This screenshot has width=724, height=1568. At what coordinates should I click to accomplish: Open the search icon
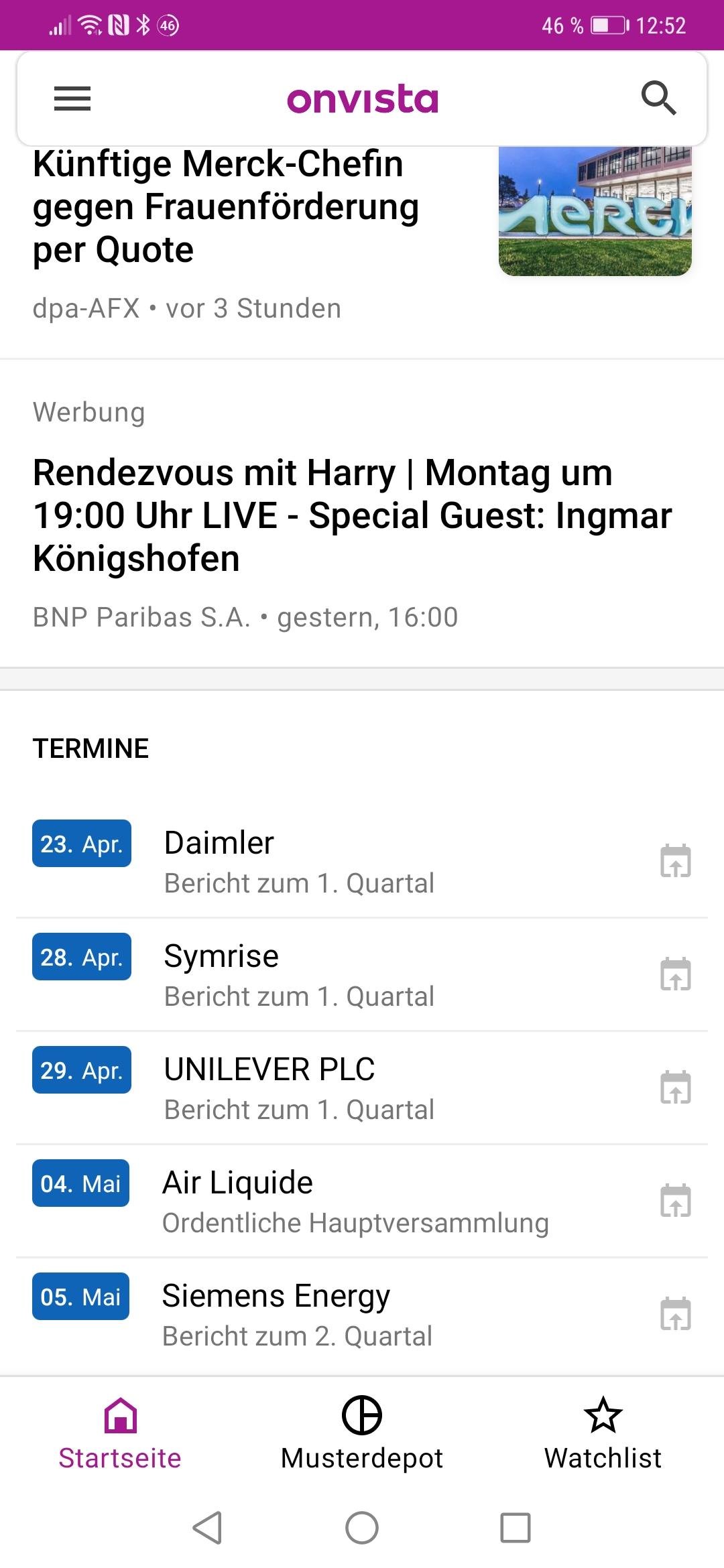658,99
